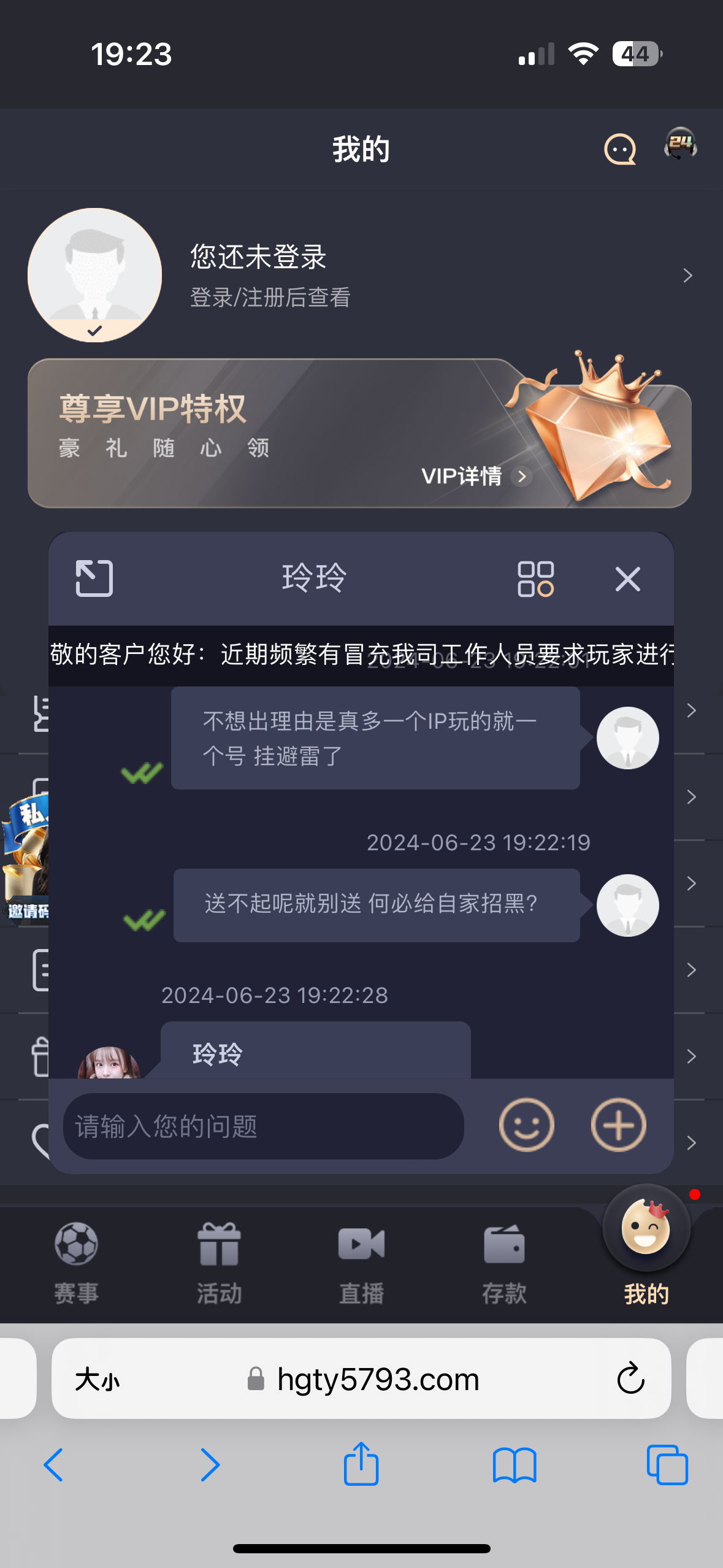Screen dimensions: 723x1568
Task: Open VIP详情 details
Action: [x=475, y=476]
